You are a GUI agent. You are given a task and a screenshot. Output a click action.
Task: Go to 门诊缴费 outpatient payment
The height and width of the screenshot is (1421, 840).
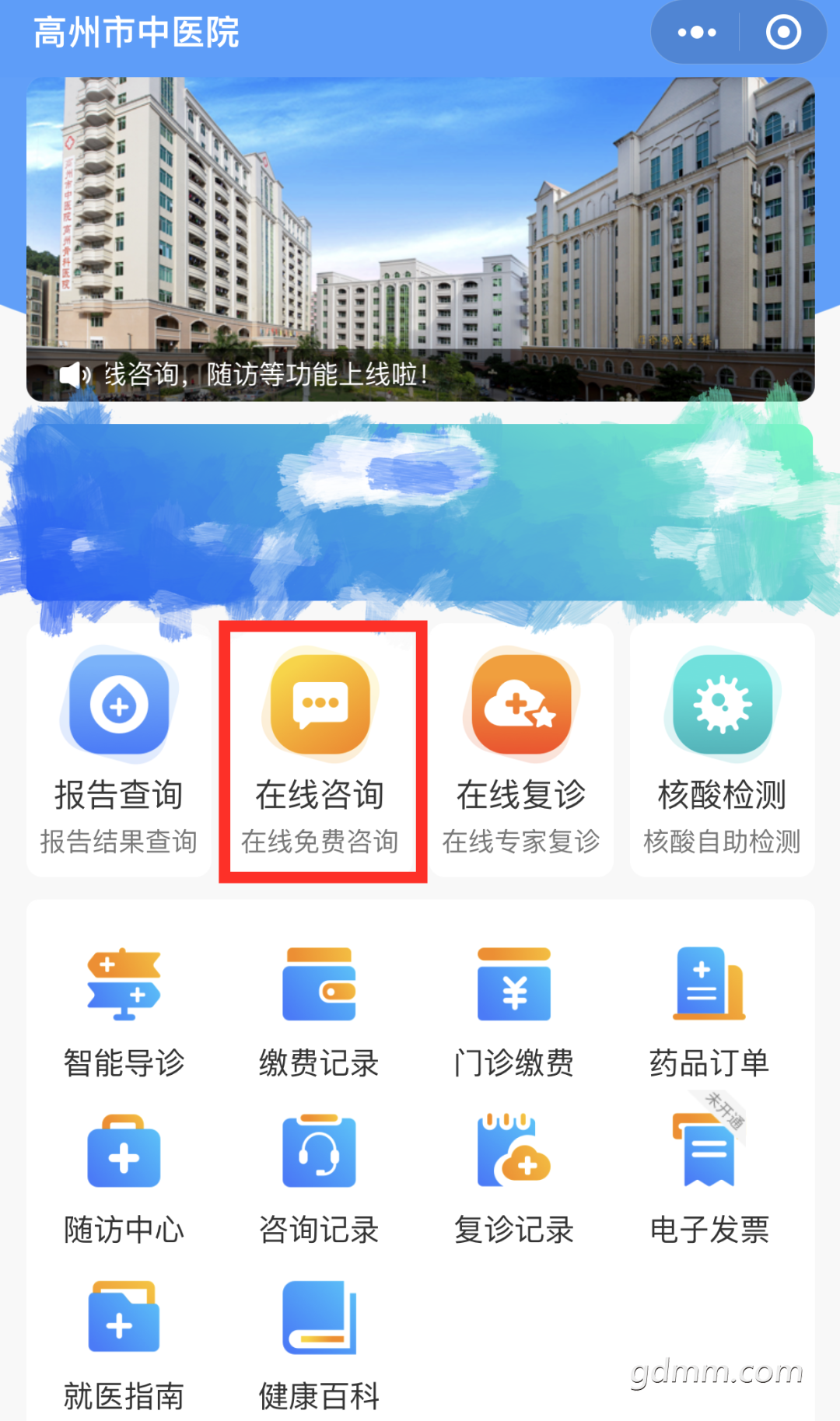(514, 1013)
